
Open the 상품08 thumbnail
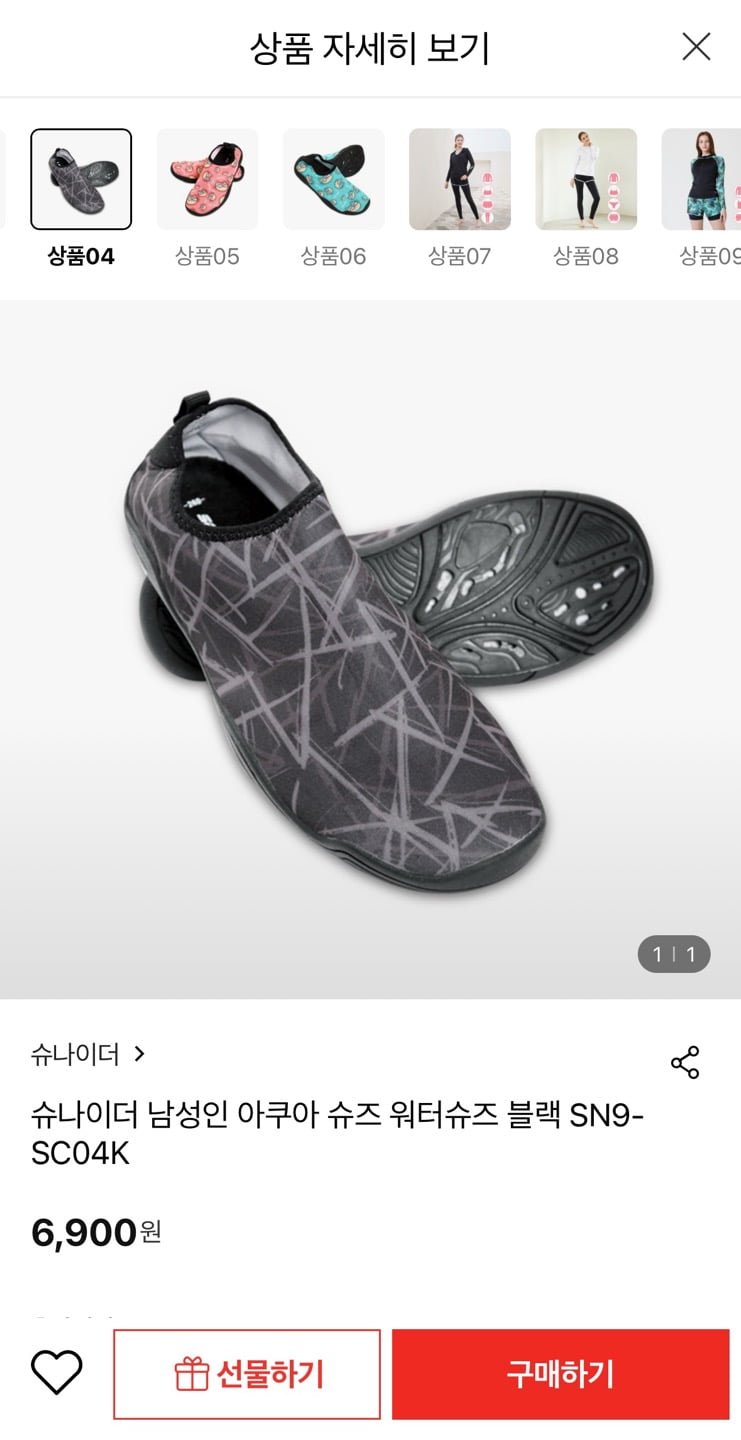point(586,180)
